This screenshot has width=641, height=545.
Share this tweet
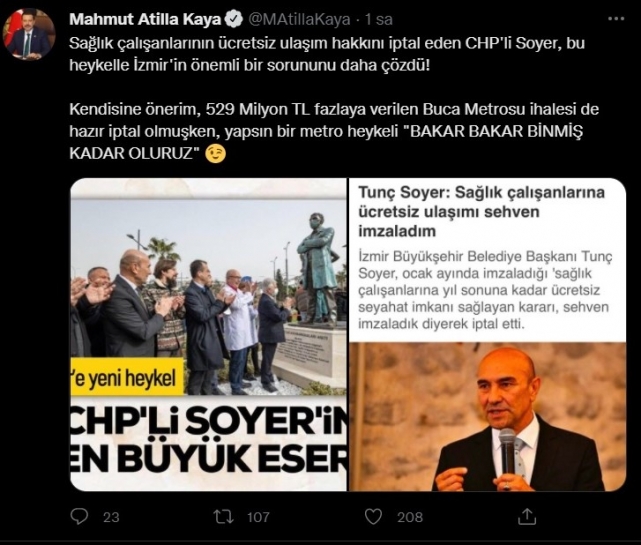(x=527, y=516)
